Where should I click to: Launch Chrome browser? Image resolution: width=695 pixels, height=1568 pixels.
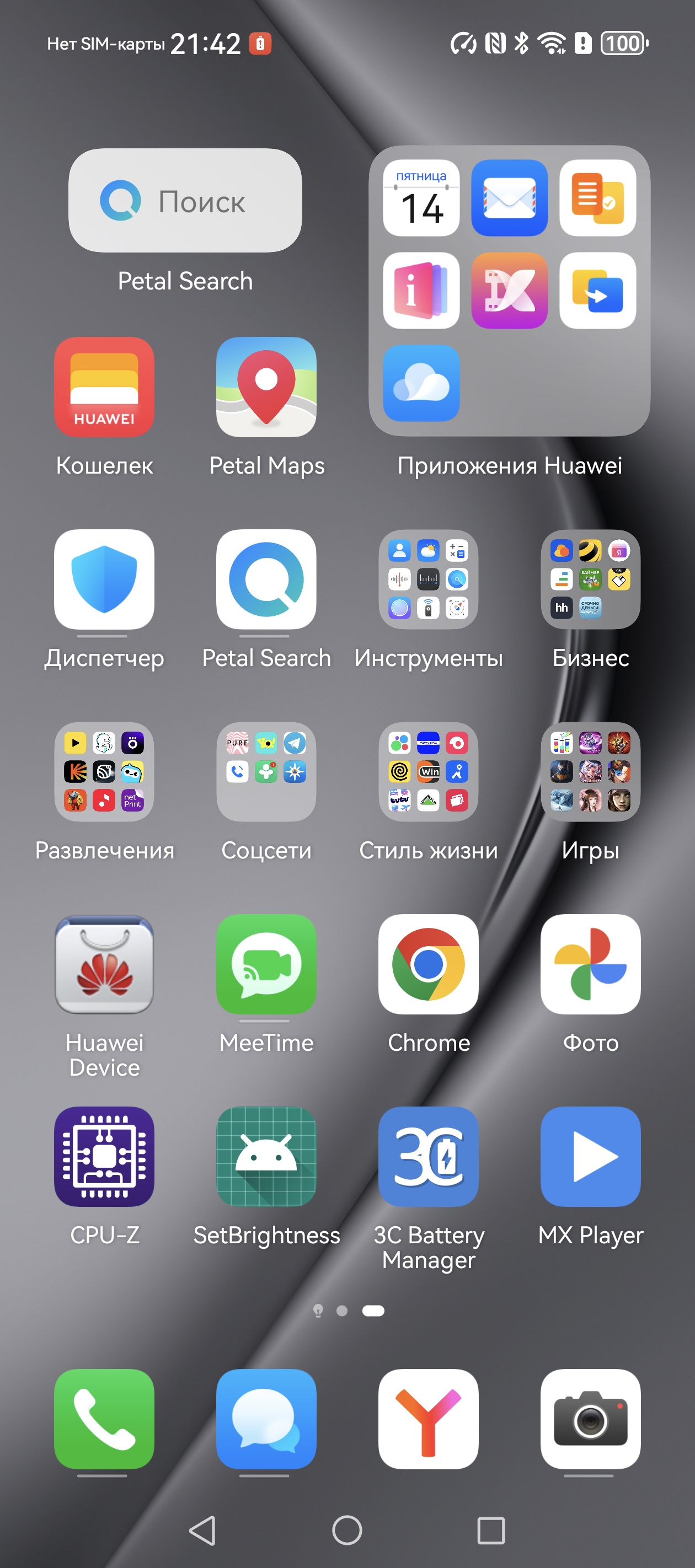pyautogui.click(x=428, y=964)
